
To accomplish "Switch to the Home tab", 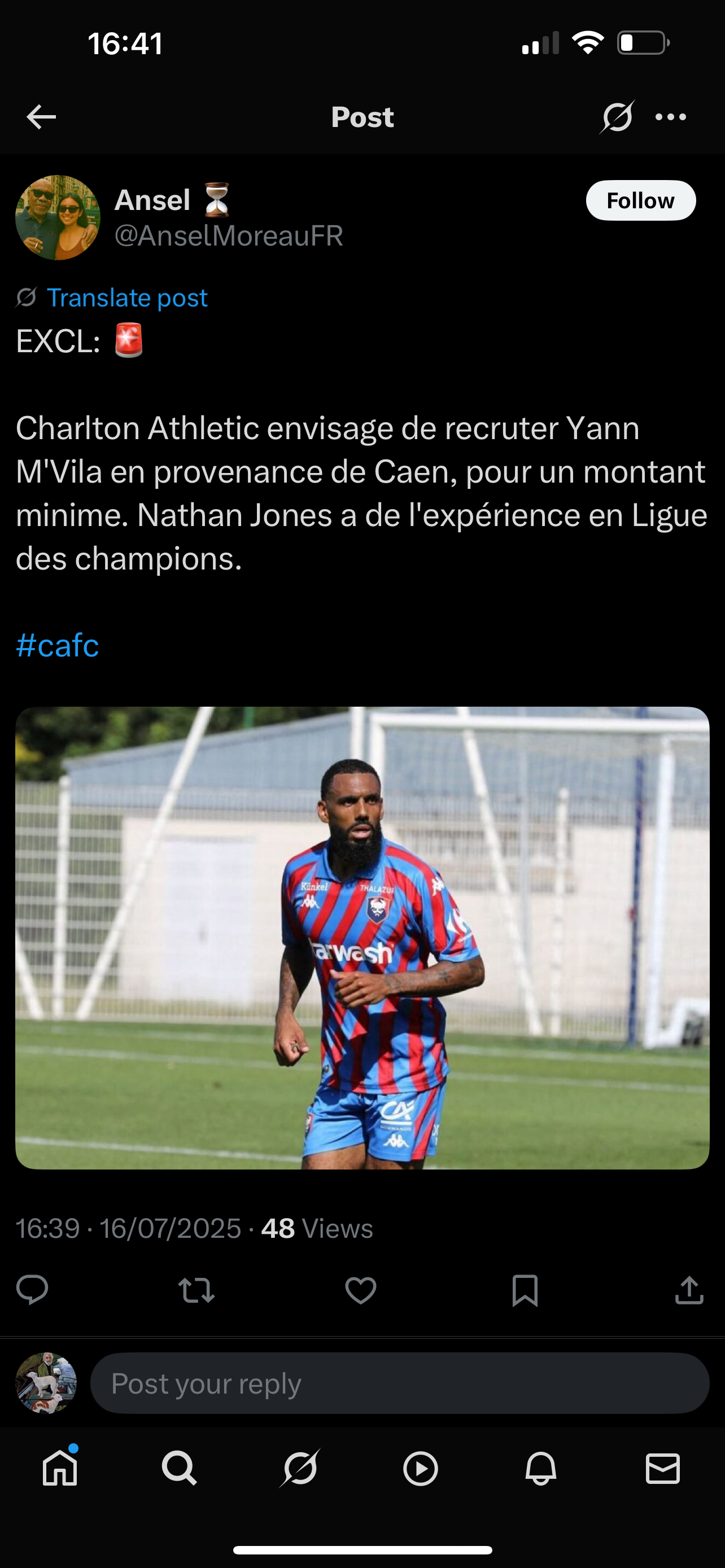I will pyautogui.click(x=60, y=1468).
